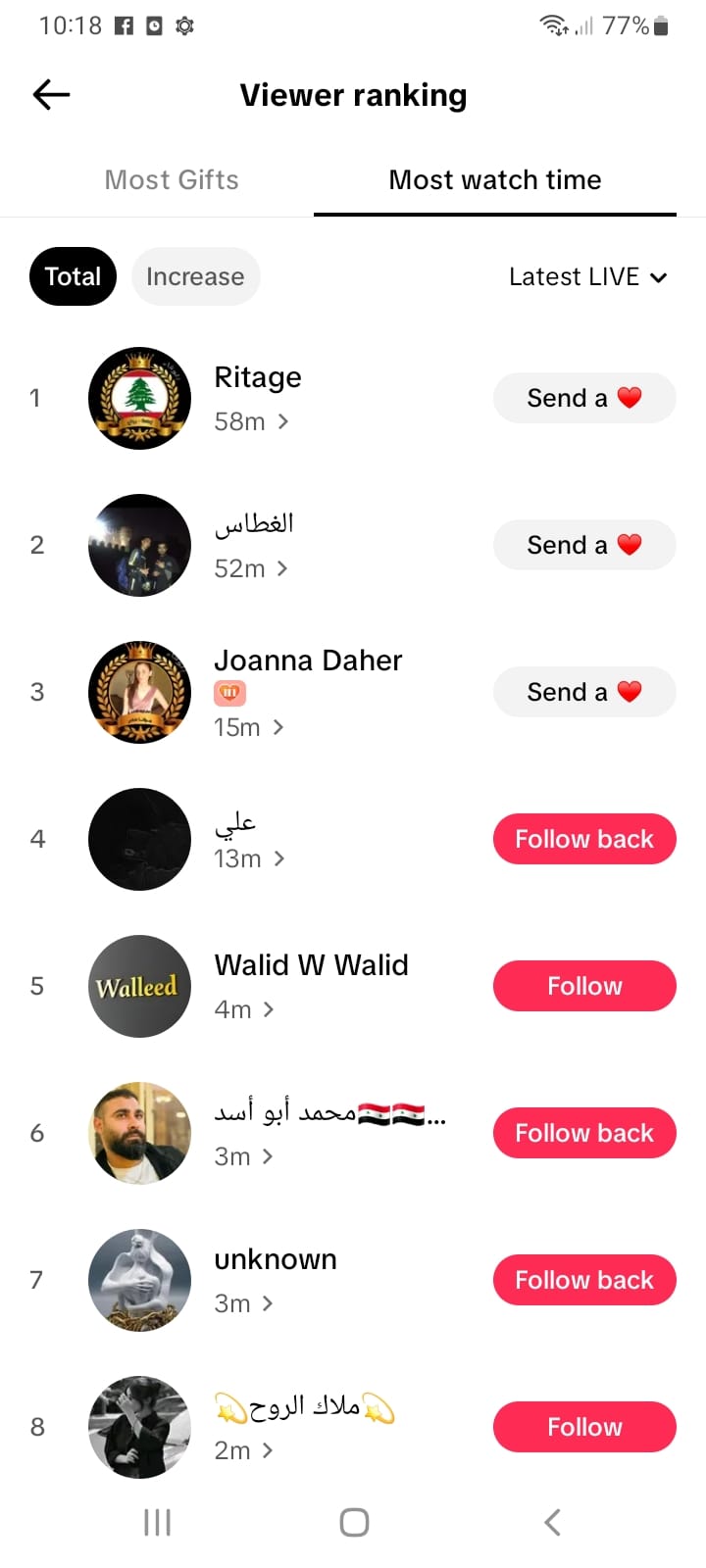Follow ملاك الروح
This screenshot has height=1568, width=706.
(584, 1427)
